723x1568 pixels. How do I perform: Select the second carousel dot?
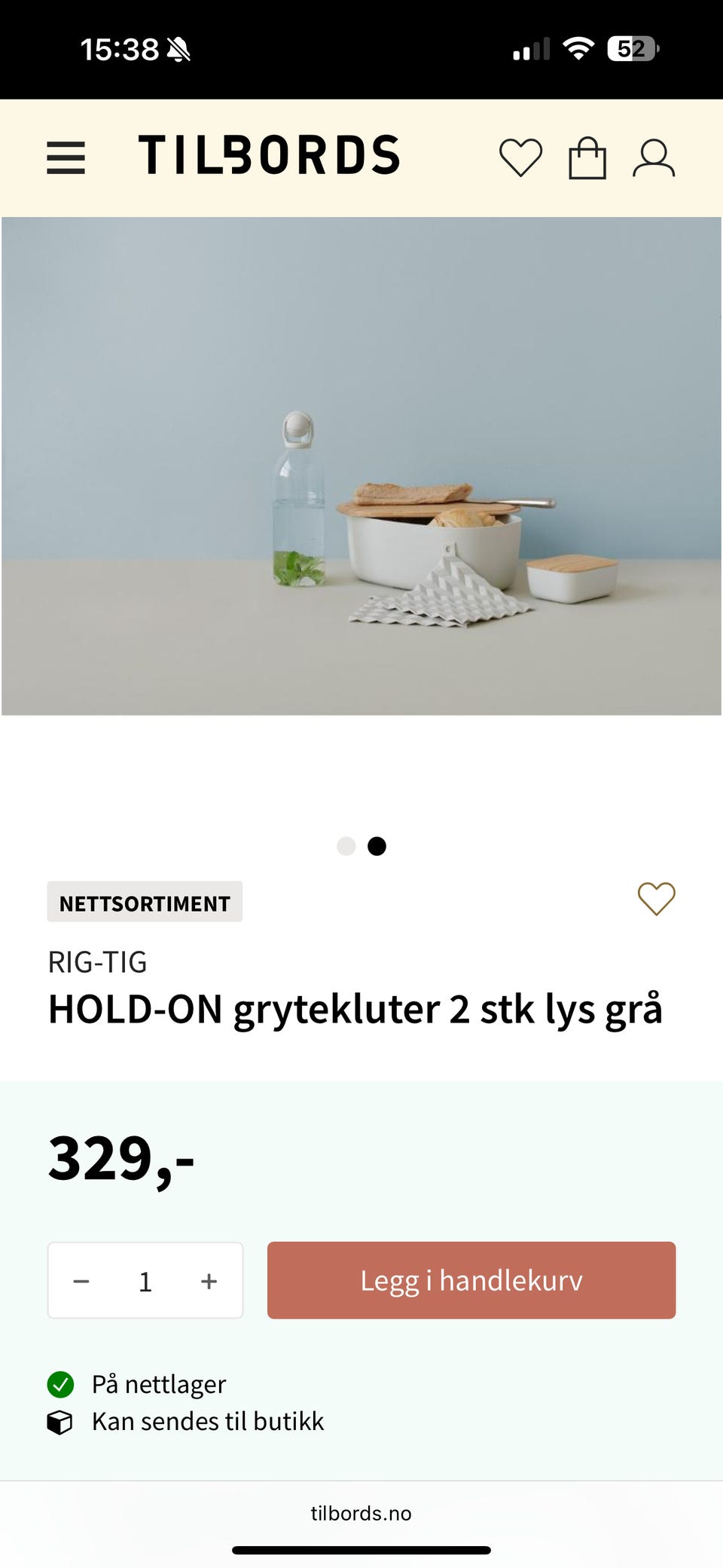(x=377, y=846)
